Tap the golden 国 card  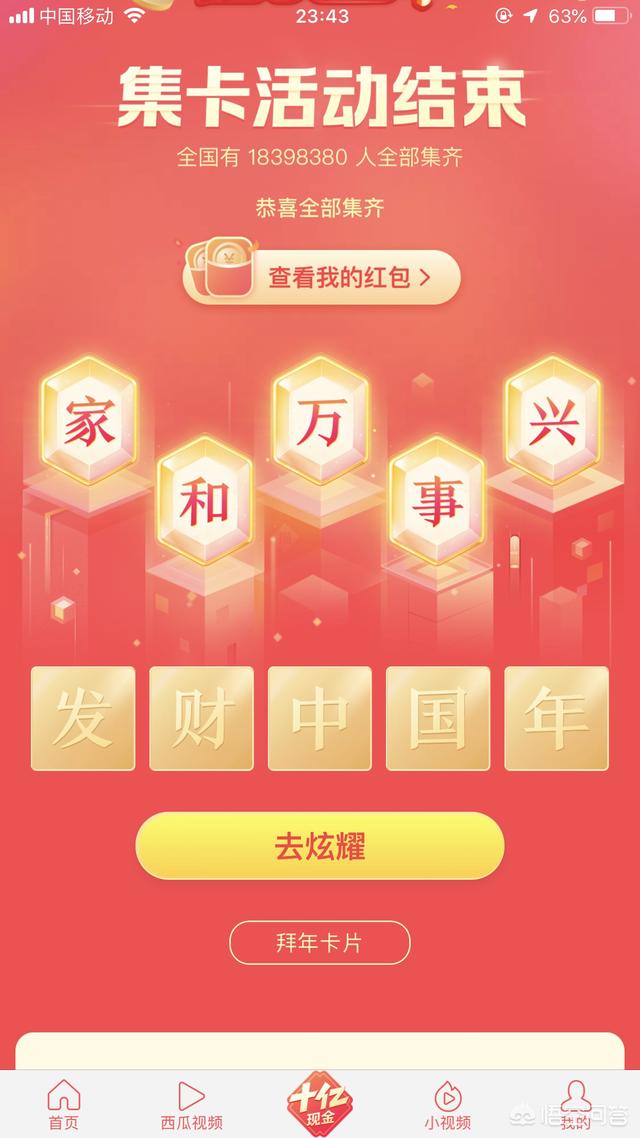pyautogui.click(x=438, y=719)
